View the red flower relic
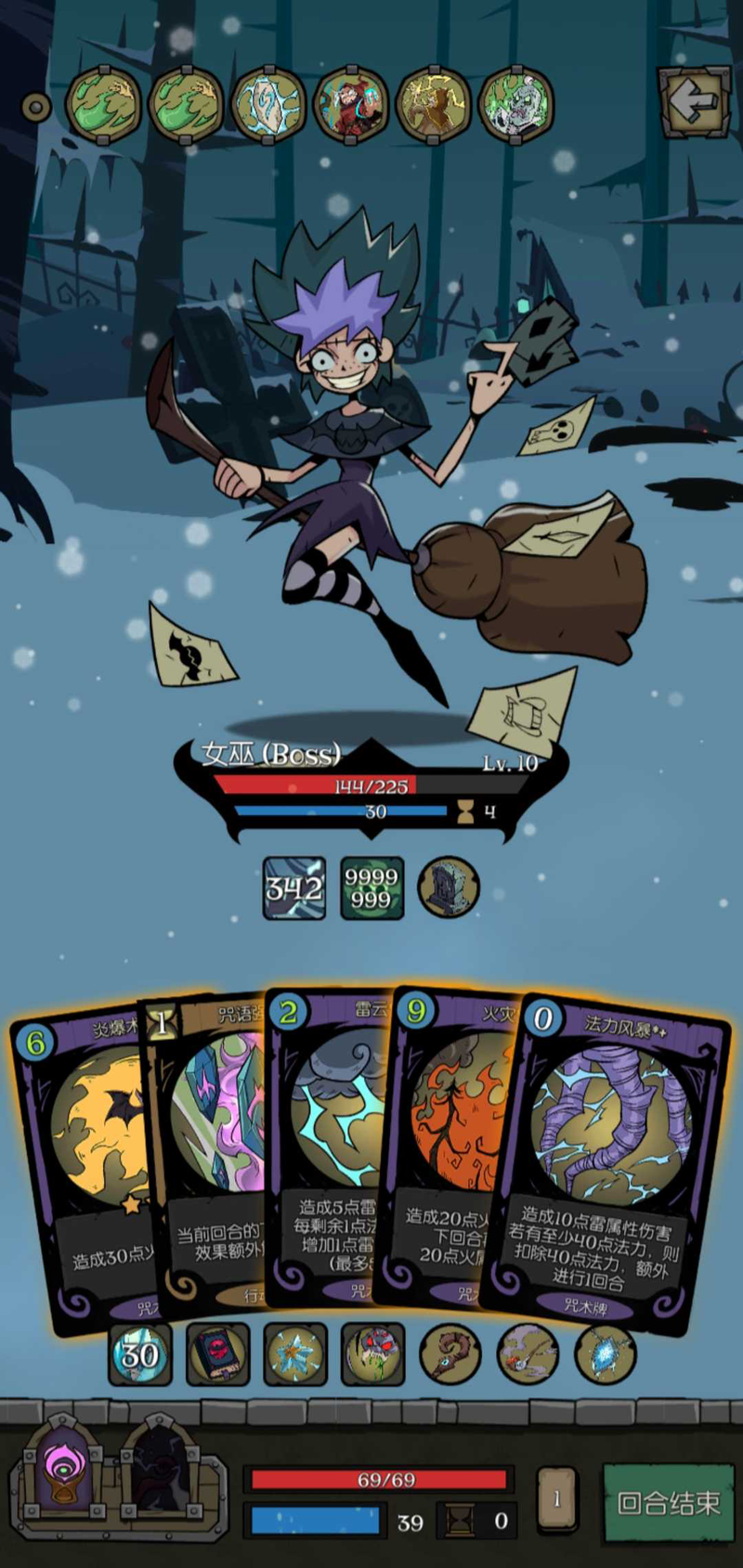Image resolution: width=743 pixels, height=1568 pixels. (x=372, y=1354)
